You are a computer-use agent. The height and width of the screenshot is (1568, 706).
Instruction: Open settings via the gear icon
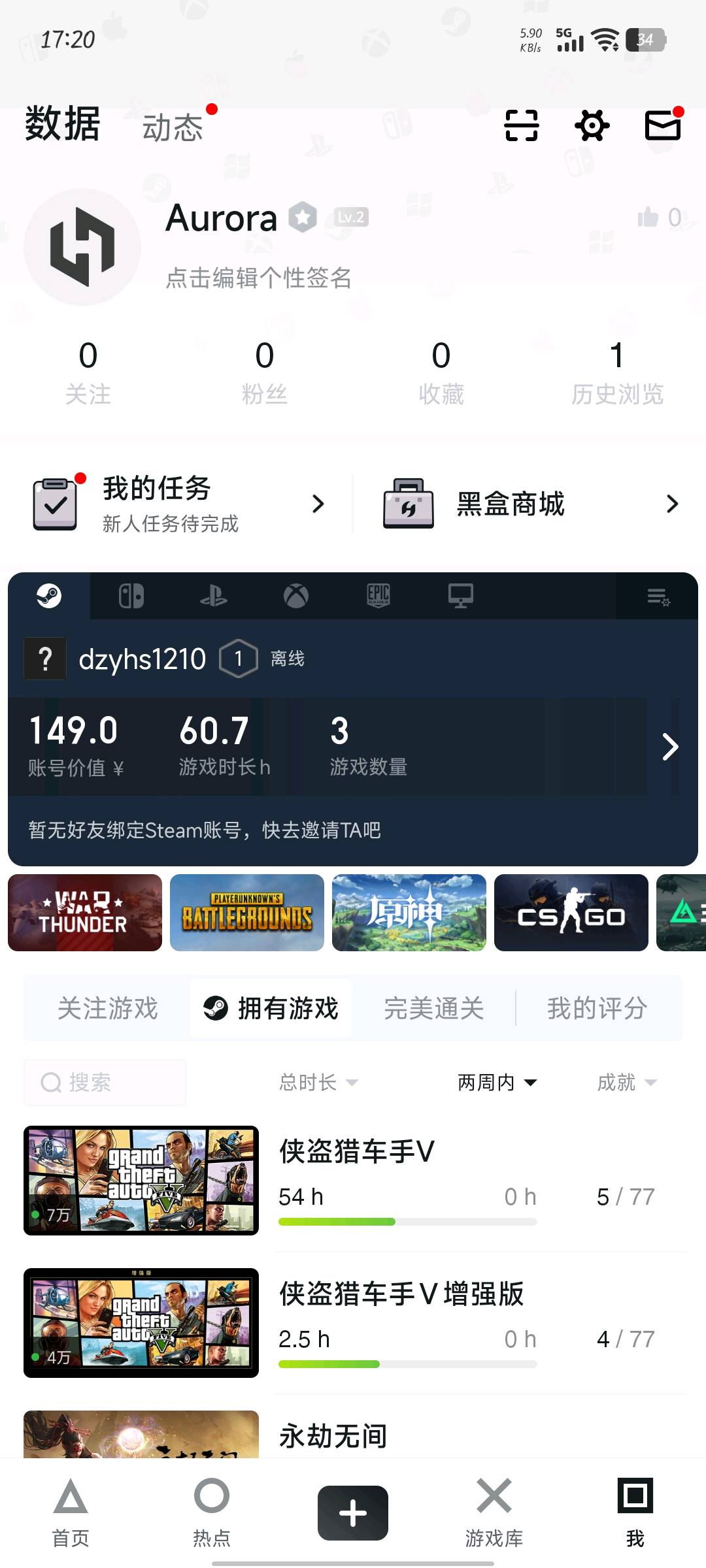tap(592, 125)
